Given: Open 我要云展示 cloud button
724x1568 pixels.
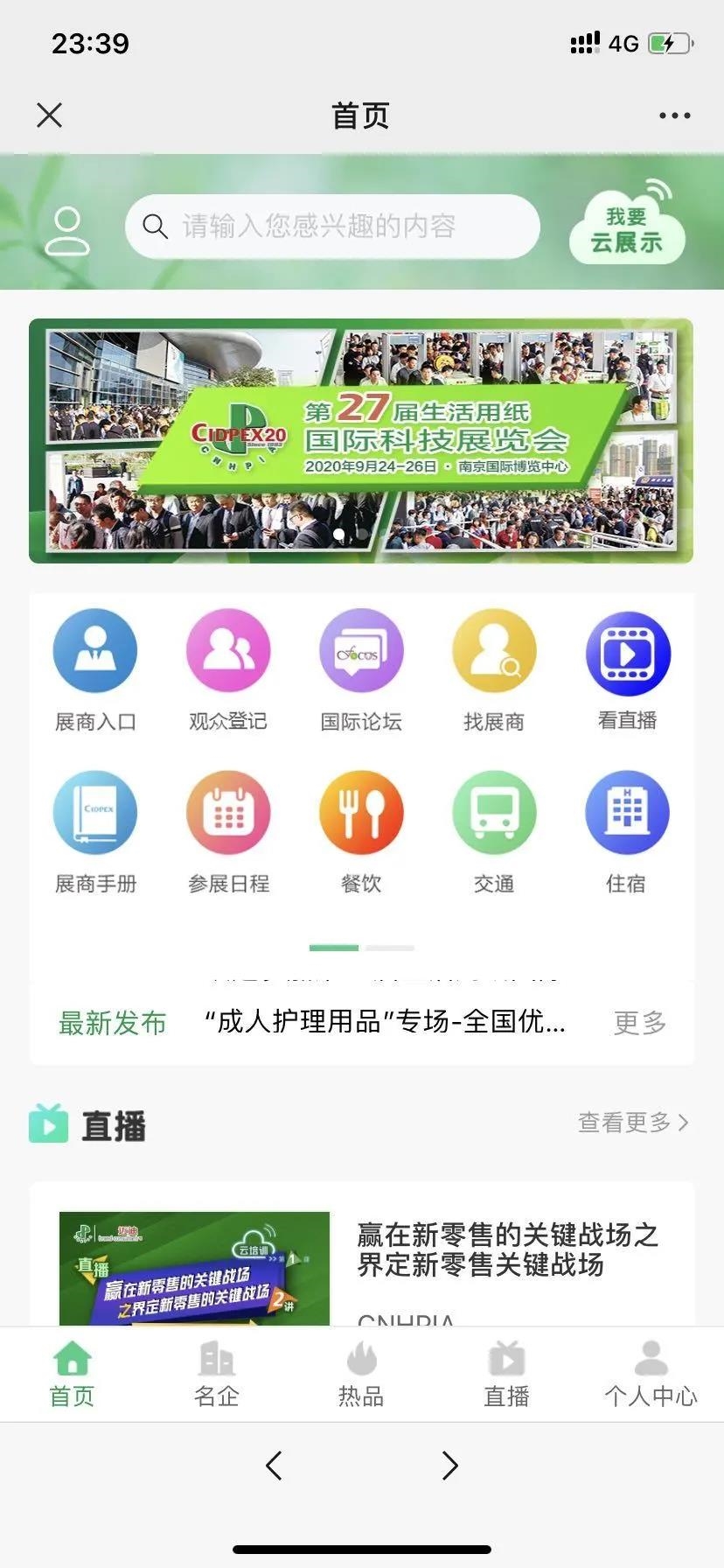Looking at the screenshot, I should [626, 227].
